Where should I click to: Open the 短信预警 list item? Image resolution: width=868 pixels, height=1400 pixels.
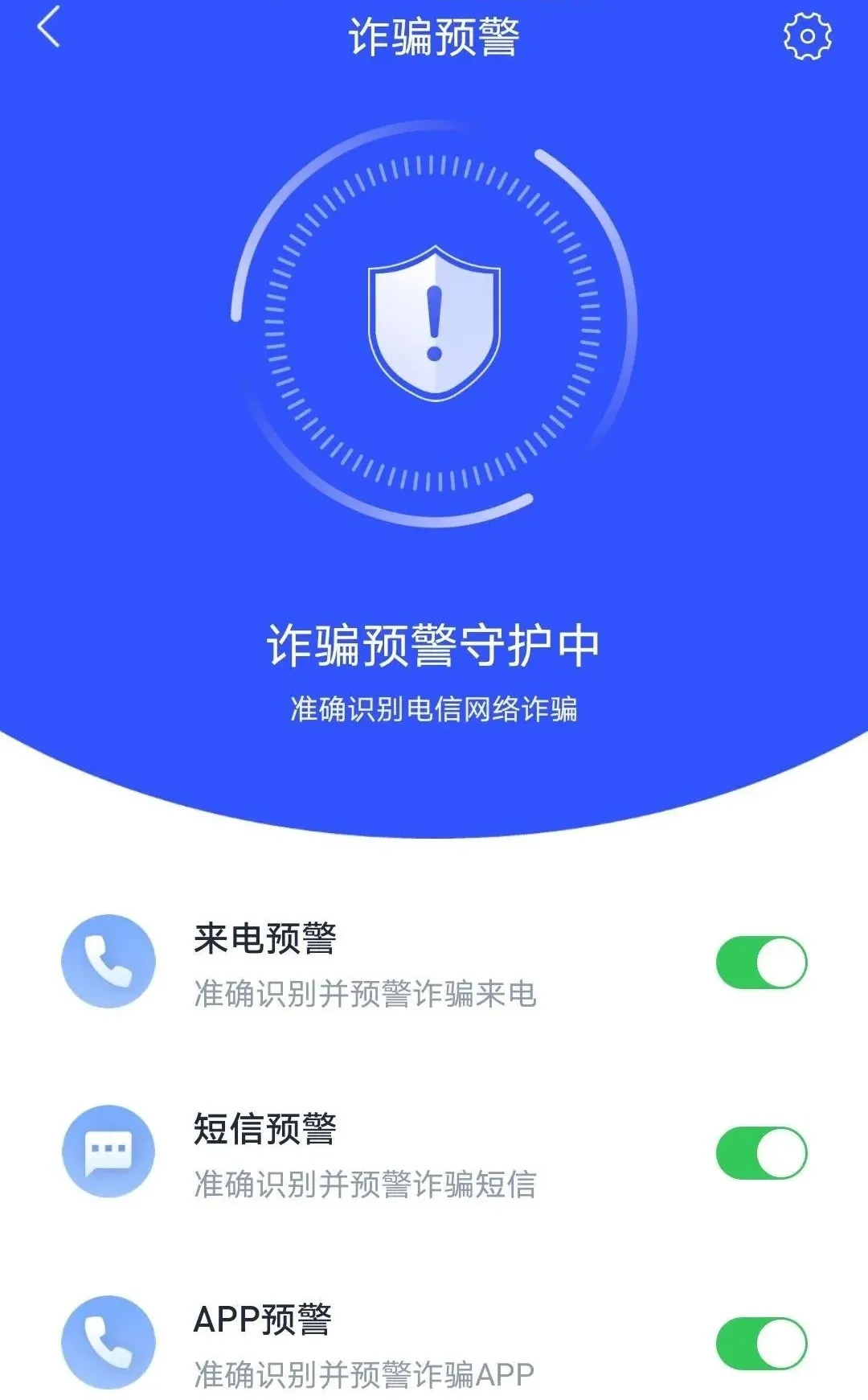click(x=362, y=1152)
